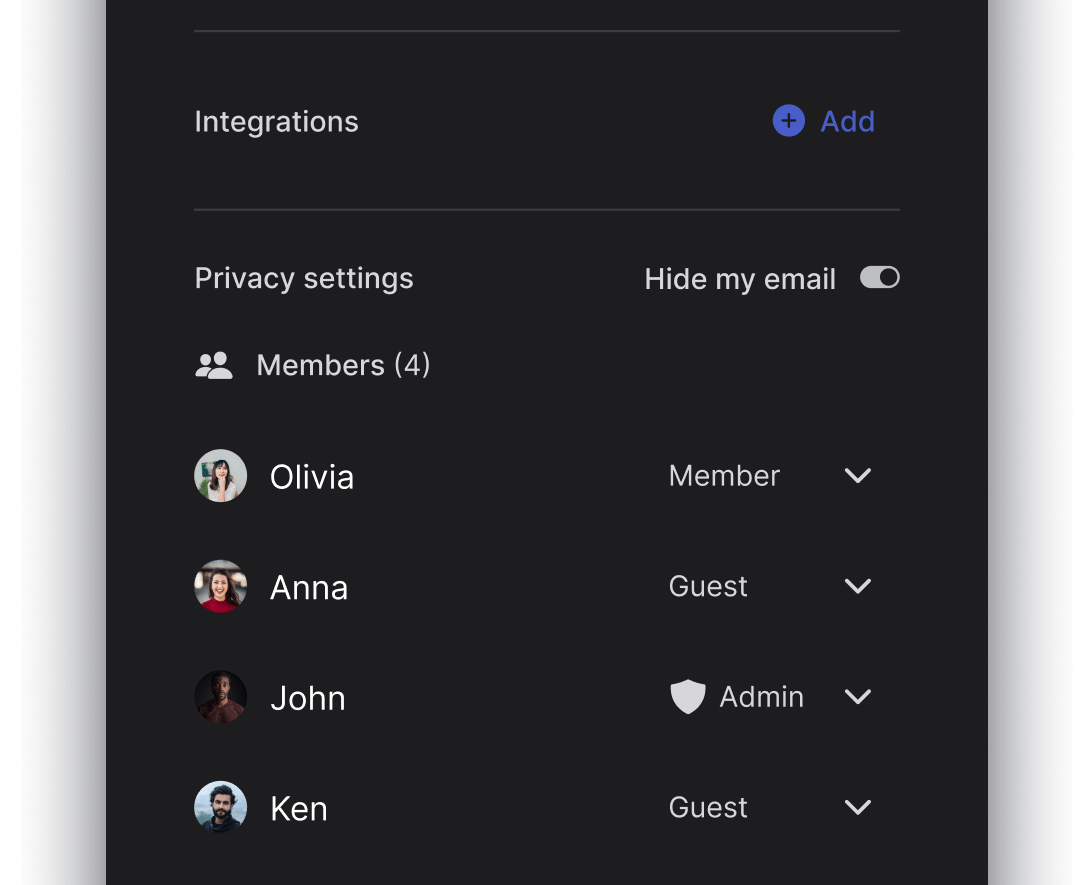1092x885 pixels.
Task: Expand Olivia's Member role dropdown
Action: tap(858, 476)
